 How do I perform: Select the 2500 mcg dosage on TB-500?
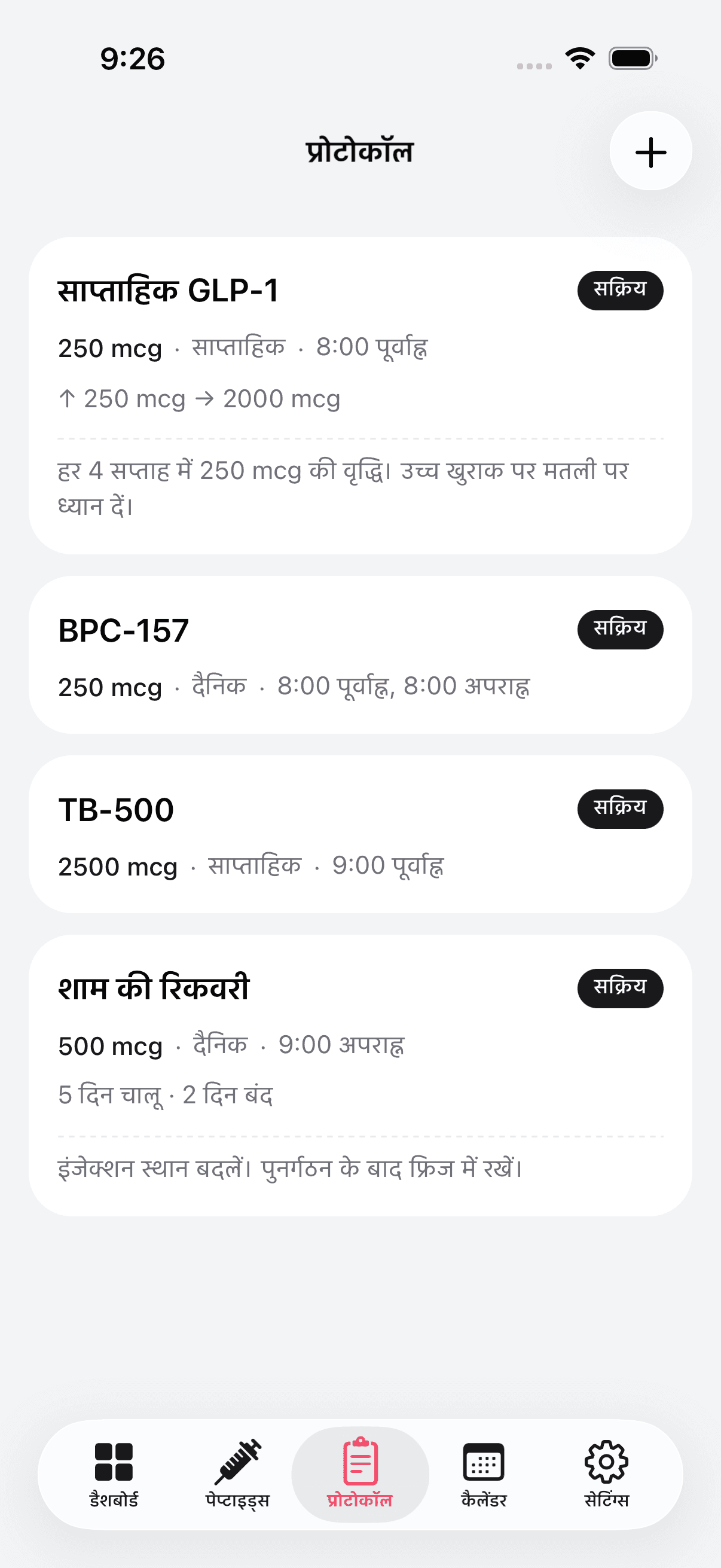pyautogui.click(x=117, y=865)
